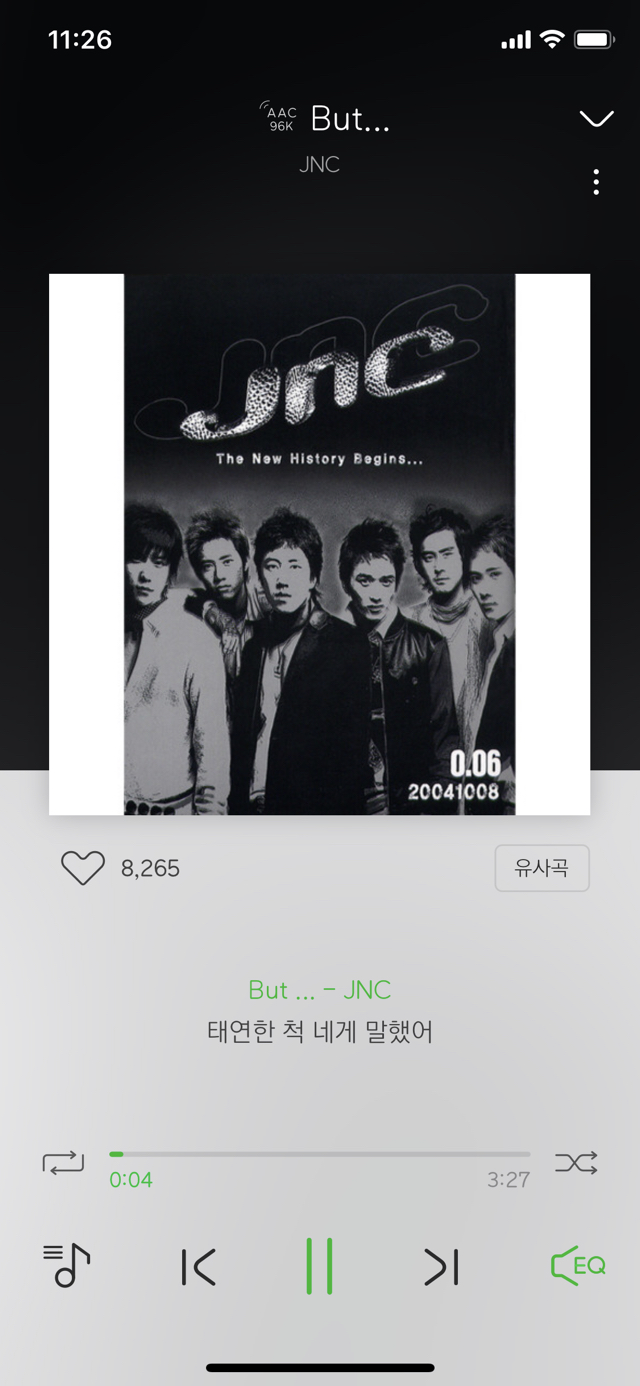The height and width of the screenshot is (1386, 640).
Task: Open the current playlist queue
Action: 67,1266
